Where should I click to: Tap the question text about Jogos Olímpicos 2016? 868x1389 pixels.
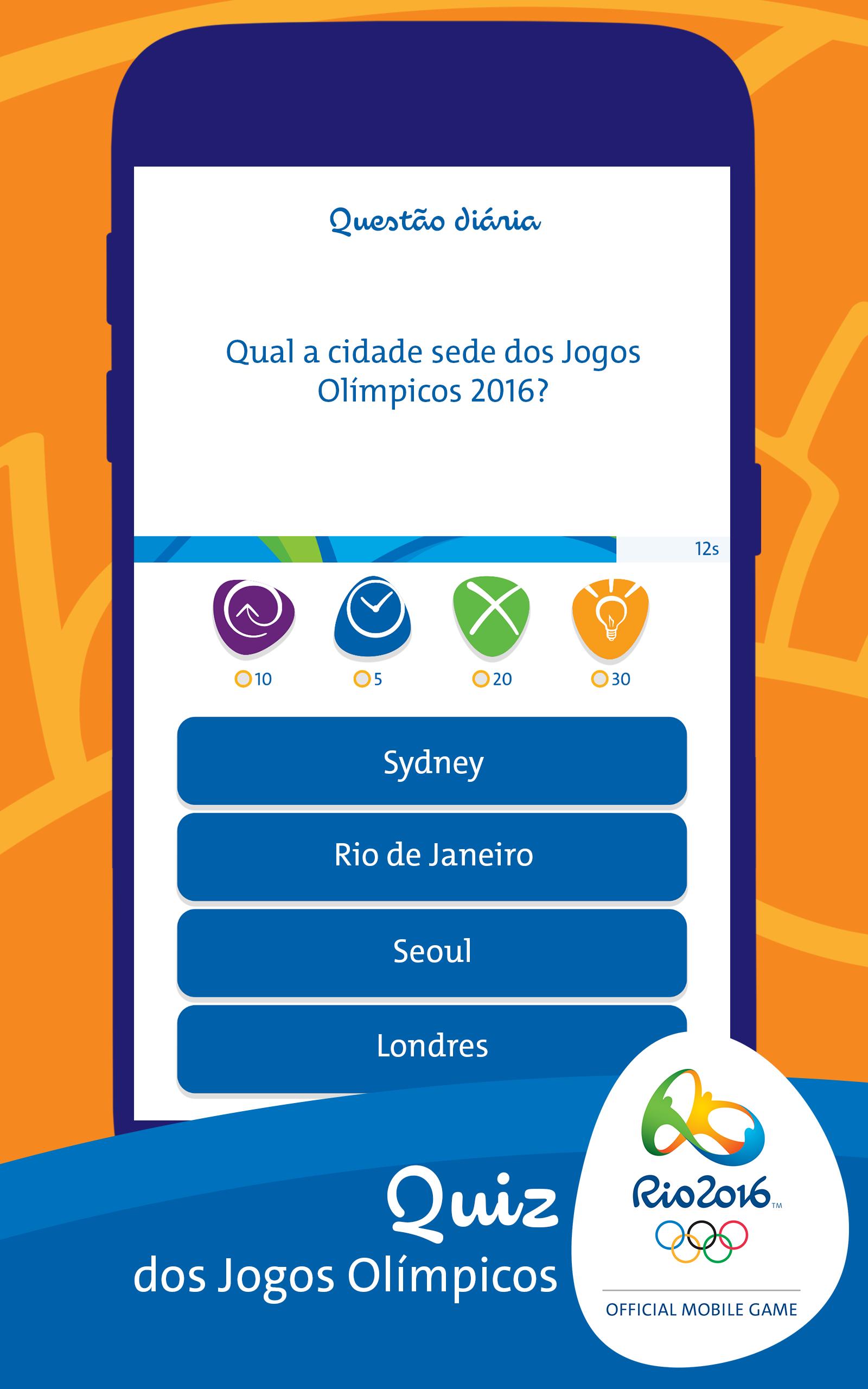pos(433,370)
